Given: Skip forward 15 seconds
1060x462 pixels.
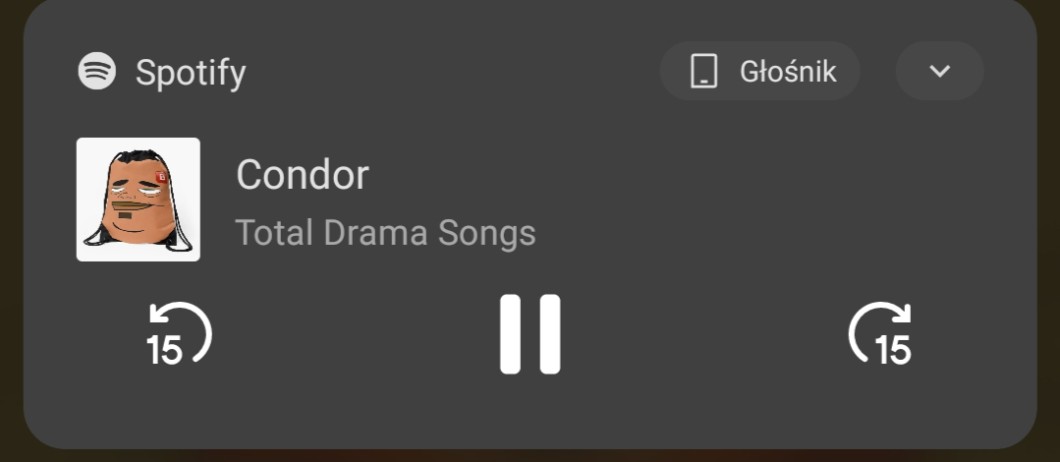Looking at the screenshot, I should 881,336.
